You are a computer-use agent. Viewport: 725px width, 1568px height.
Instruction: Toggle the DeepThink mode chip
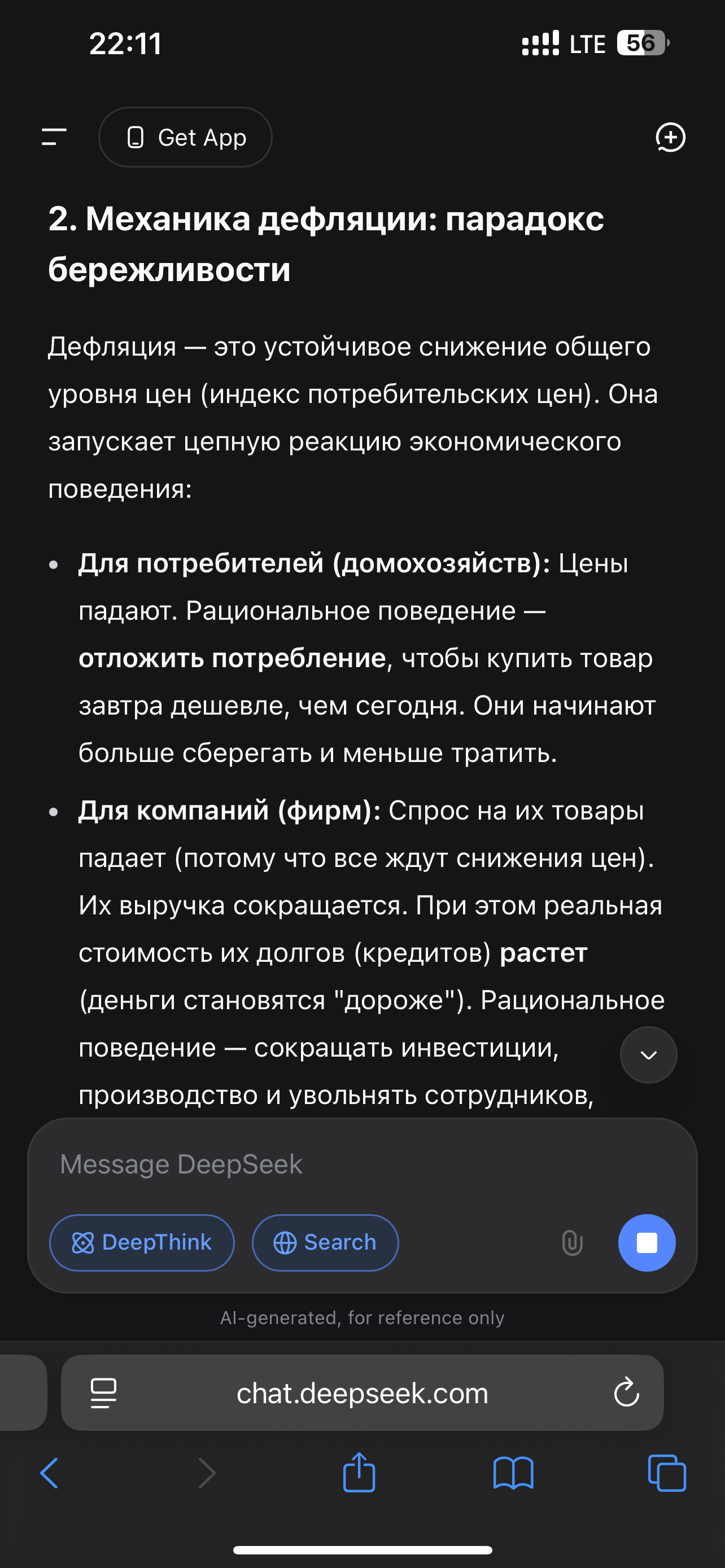[142, 1242]
